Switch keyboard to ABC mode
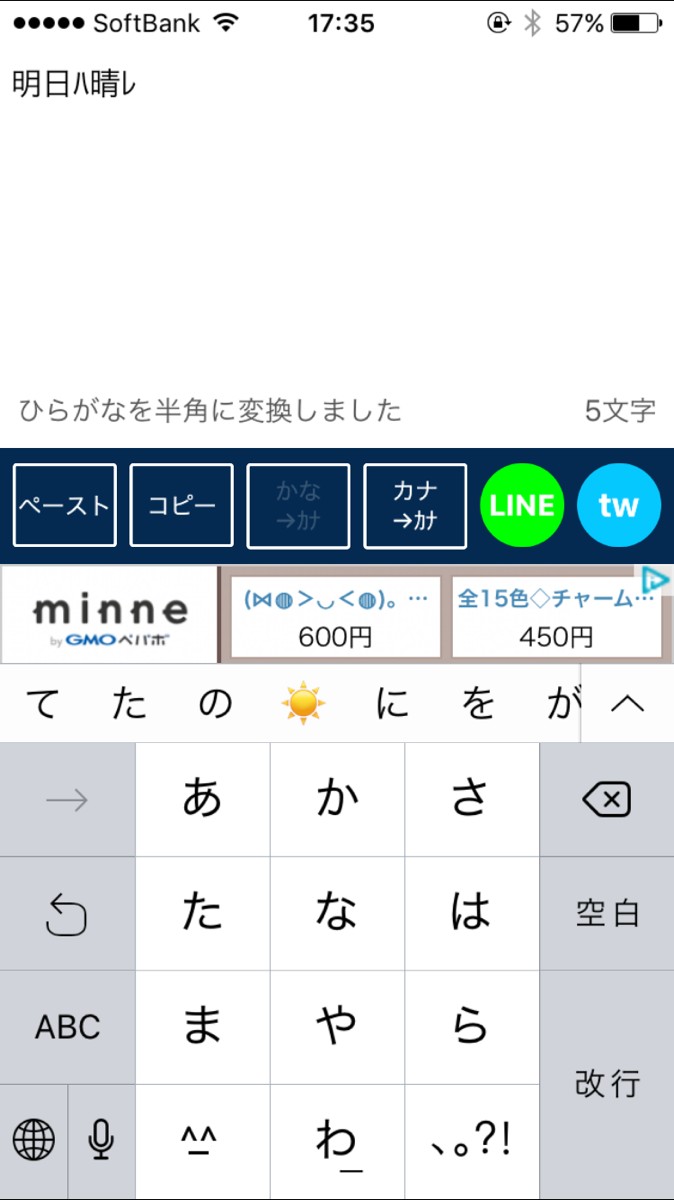 pyautogui.click(x=67, y=1027)
